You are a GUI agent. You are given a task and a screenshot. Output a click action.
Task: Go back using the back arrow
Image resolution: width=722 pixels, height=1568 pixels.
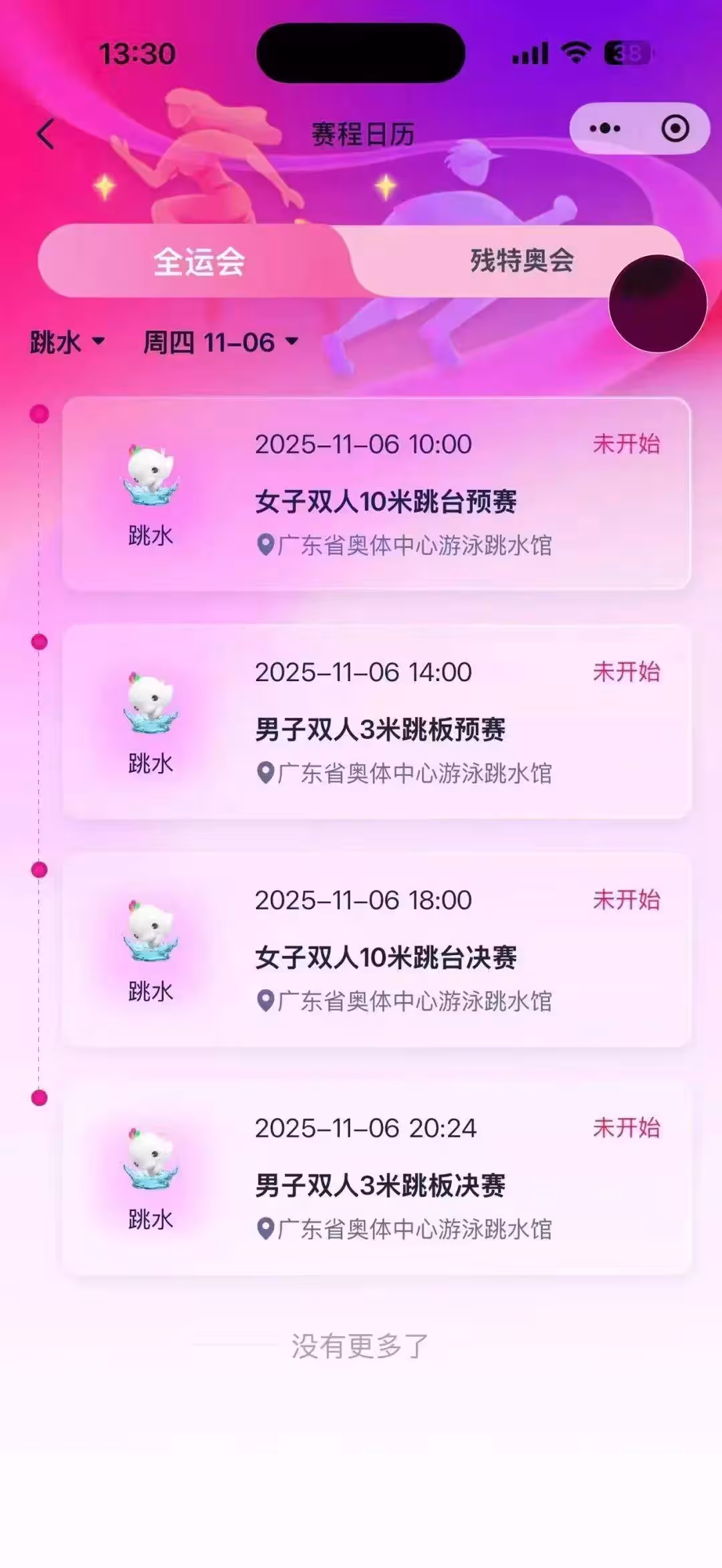click(45, 134)
